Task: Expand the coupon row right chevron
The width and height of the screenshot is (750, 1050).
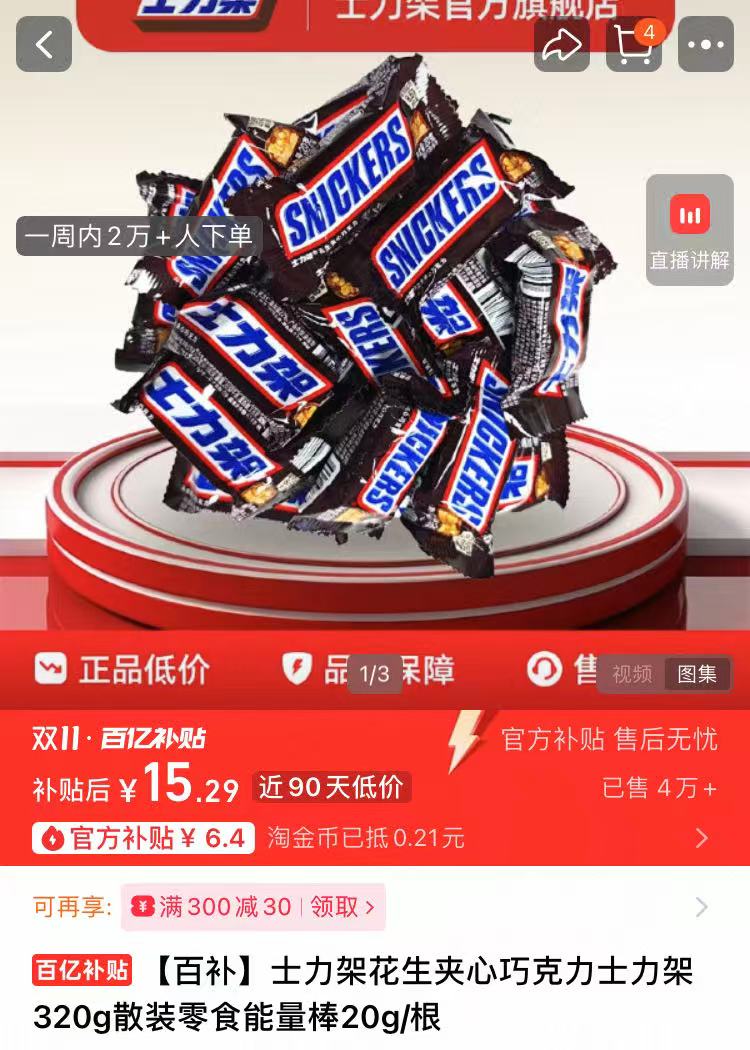Action: tap(700, 906)
